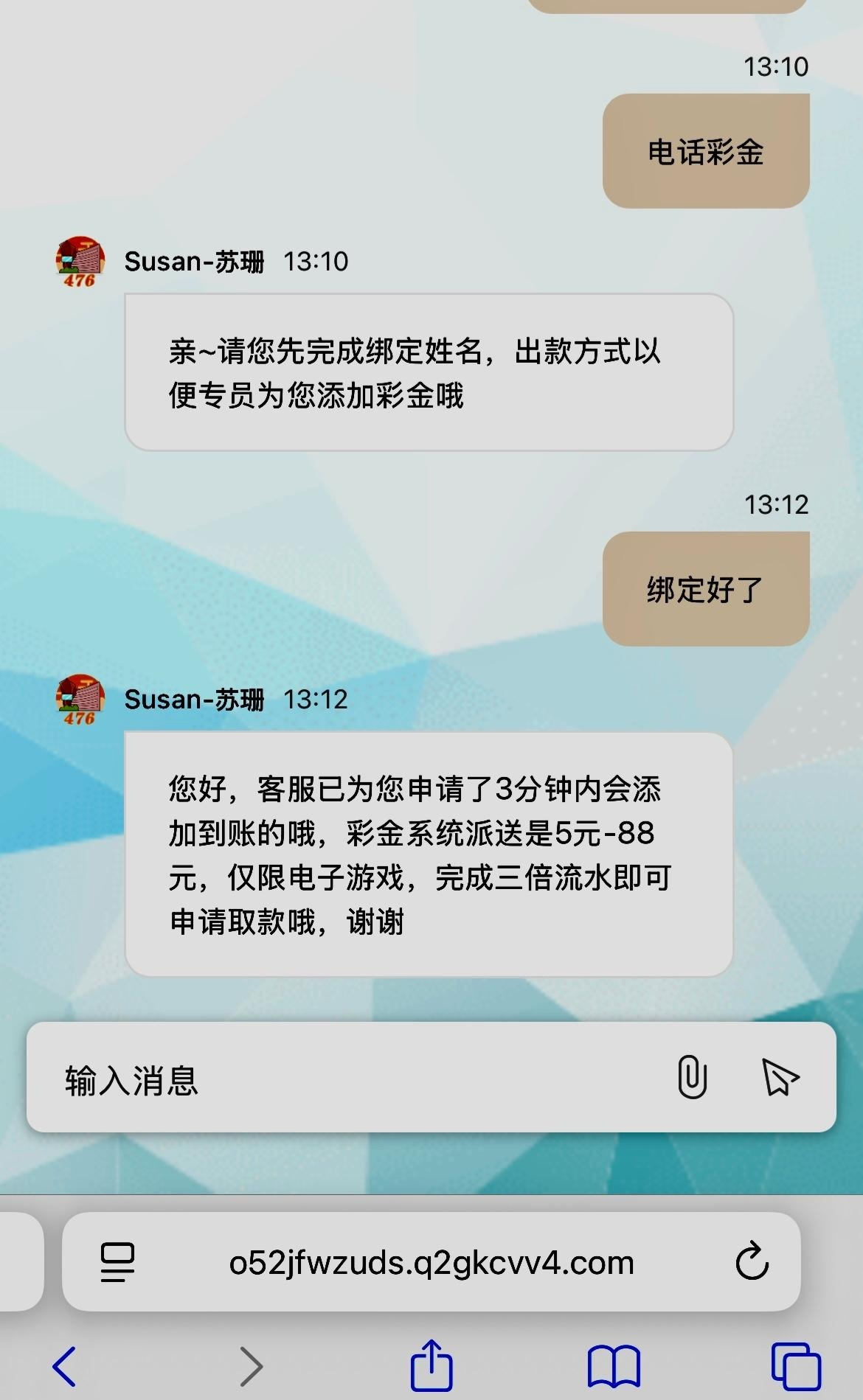Send the message with arrow icon
This screenshot has width=863, height=1400.
click(x=780, y=1077)
